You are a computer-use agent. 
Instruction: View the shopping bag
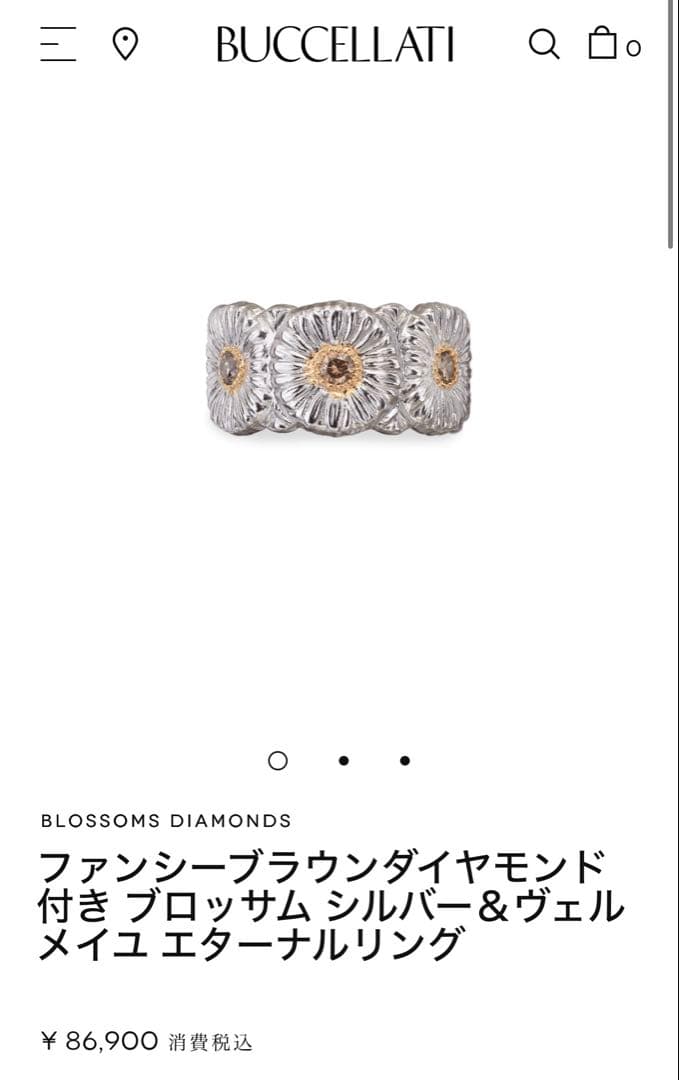[x=603, y=43]
